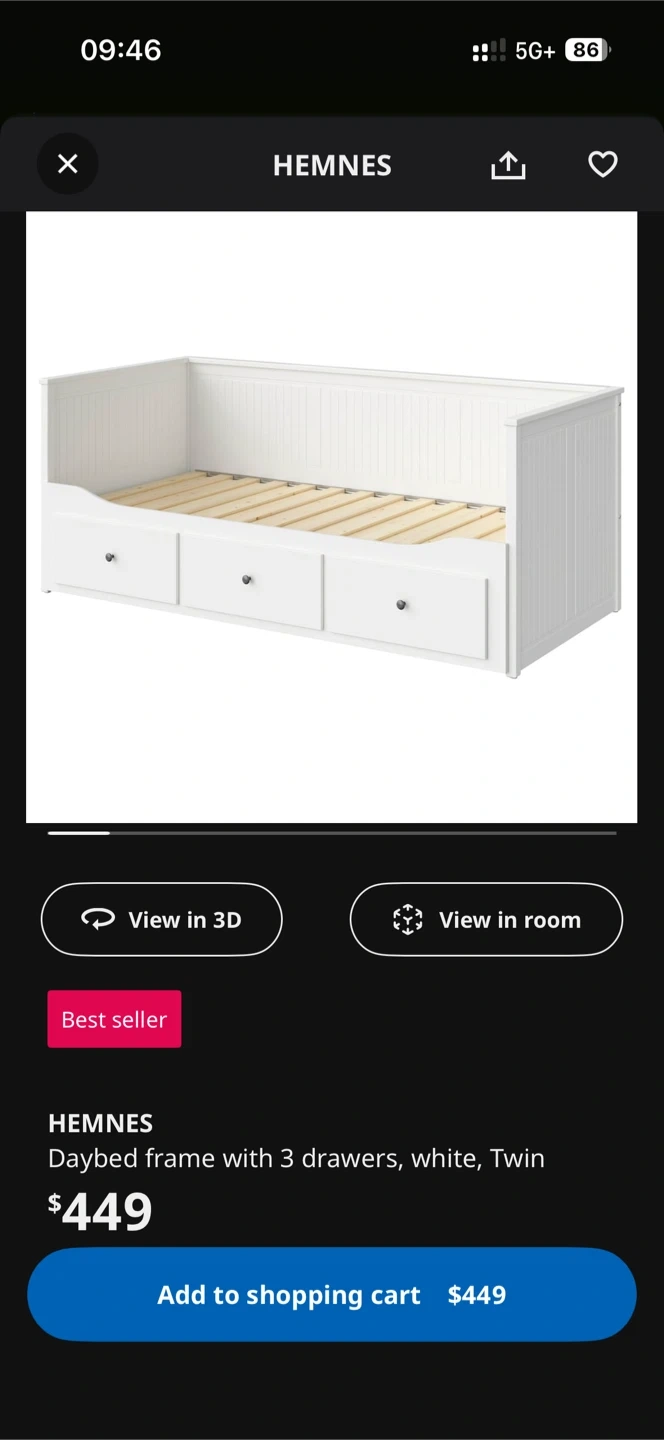Screen dimensions: 664x1440
Task: Add HEMNES to favorites with the heart
Action: pos(602,165)
